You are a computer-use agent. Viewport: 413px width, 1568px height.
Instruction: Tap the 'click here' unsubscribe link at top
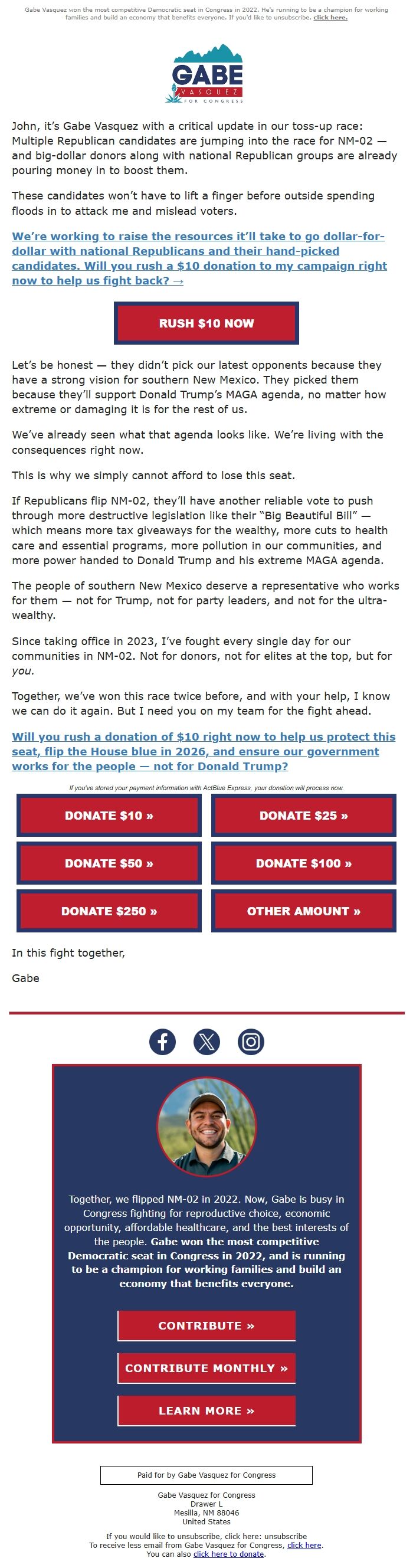330,18
